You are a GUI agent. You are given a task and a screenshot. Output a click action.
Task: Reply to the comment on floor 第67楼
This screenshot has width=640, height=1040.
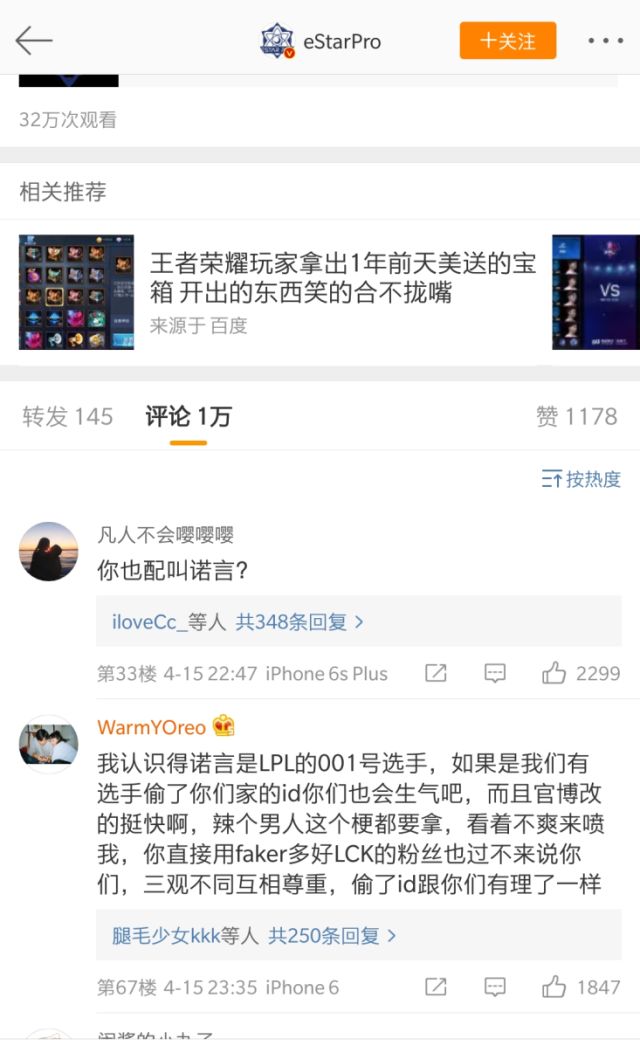coord(495,987)
